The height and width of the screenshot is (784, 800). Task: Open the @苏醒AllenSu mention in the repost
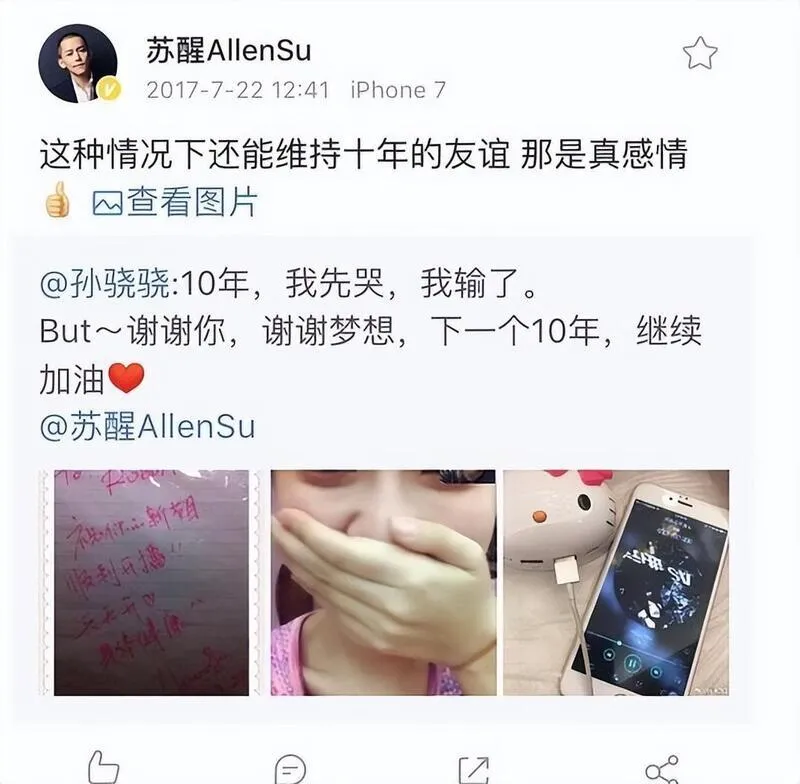pos(147,427)
